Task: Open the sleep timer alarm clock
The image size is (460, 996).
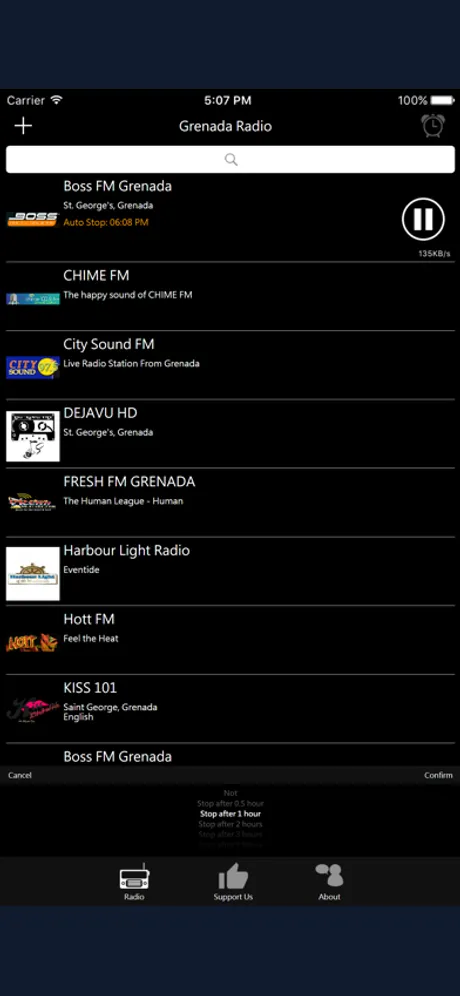Action: 433,126
